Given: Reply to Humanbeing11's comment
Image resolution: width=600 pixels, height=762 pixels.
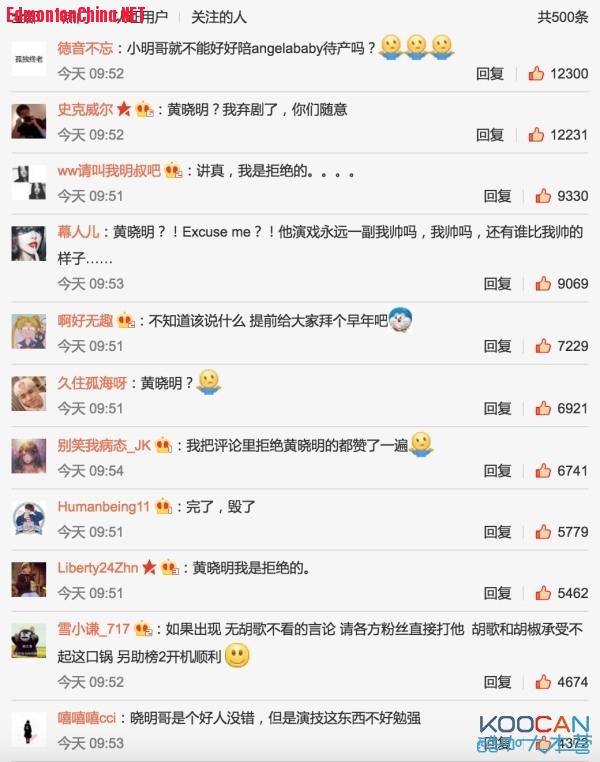Looking at the screenshot, I should 498,532.
